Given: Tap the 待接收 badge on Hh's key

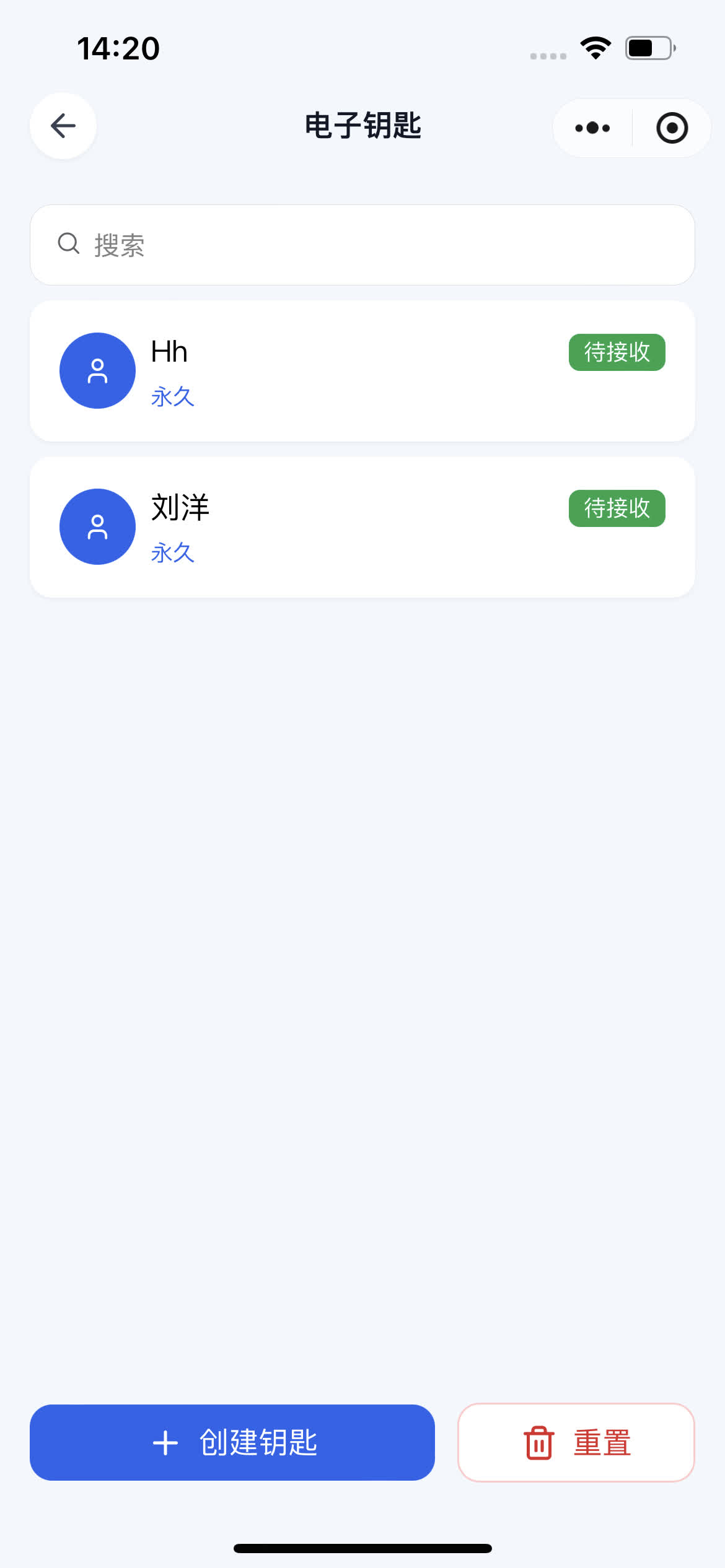Looking at the screenshot, I should 617,352.
